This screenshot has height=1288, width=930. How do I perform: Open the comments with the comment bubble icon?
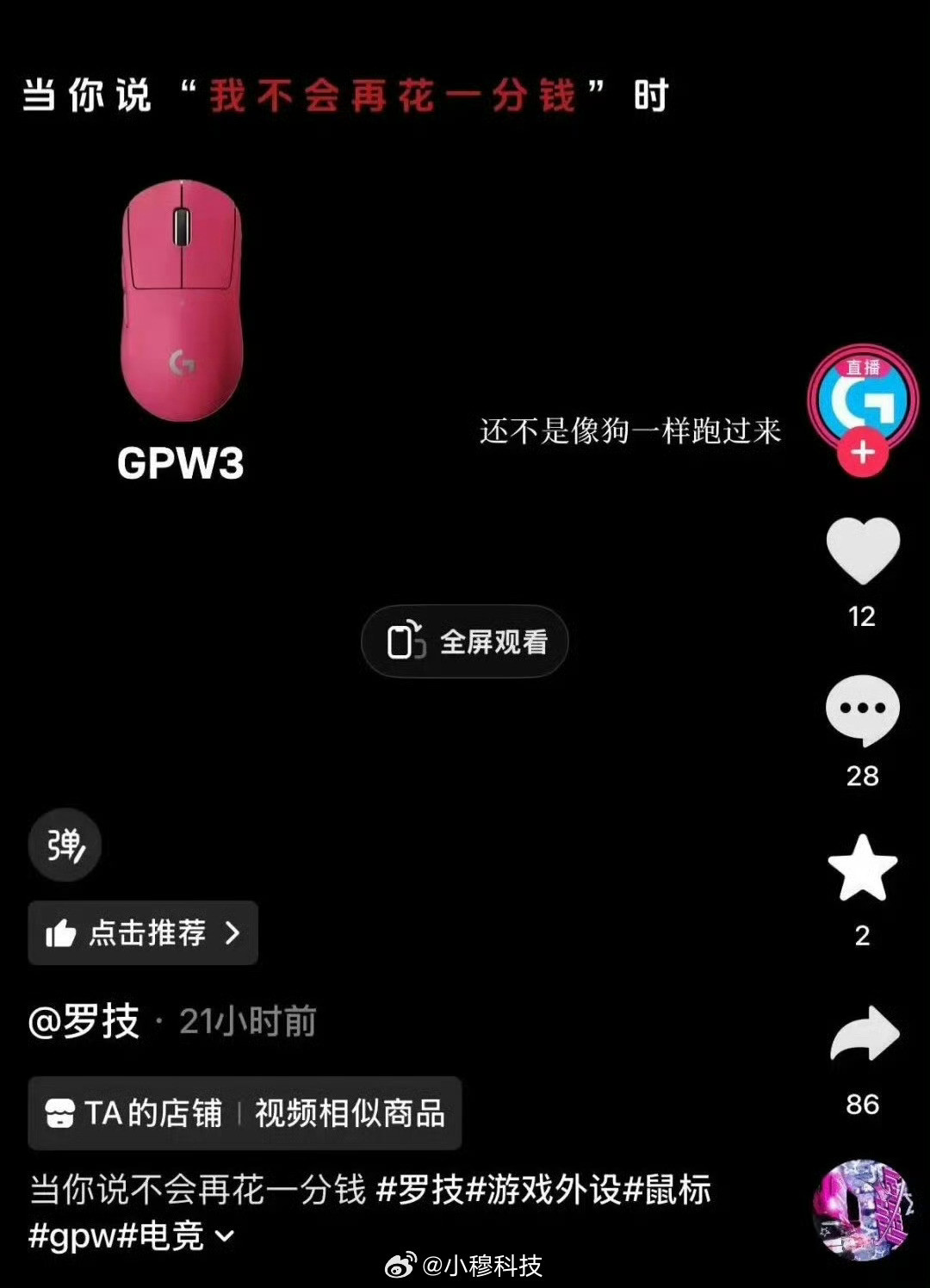(862, 709)
